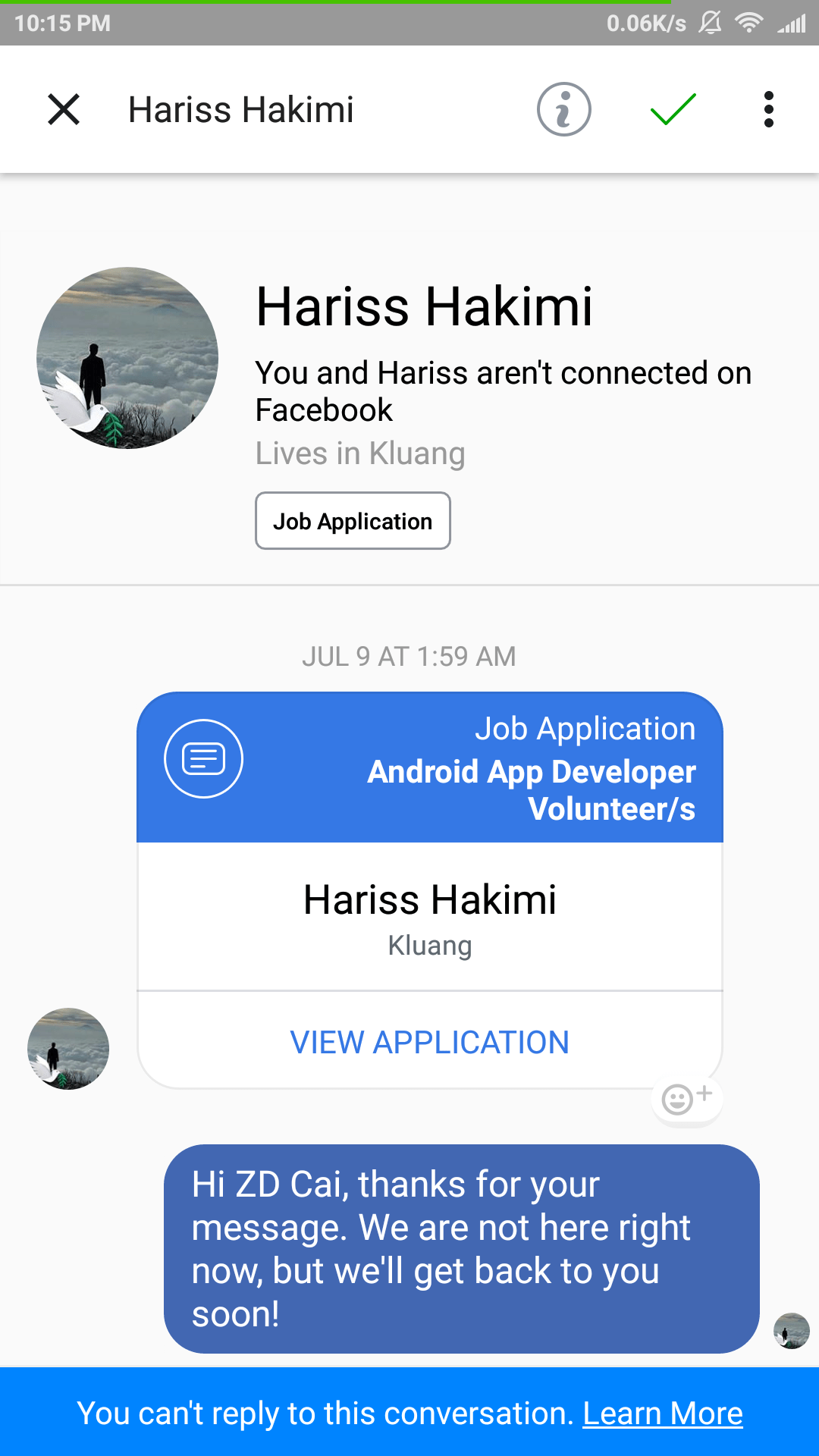The width and height of the screenshot is (819, 1456).
Task: Tap the Job Application label button
Action: coord(353,521)
